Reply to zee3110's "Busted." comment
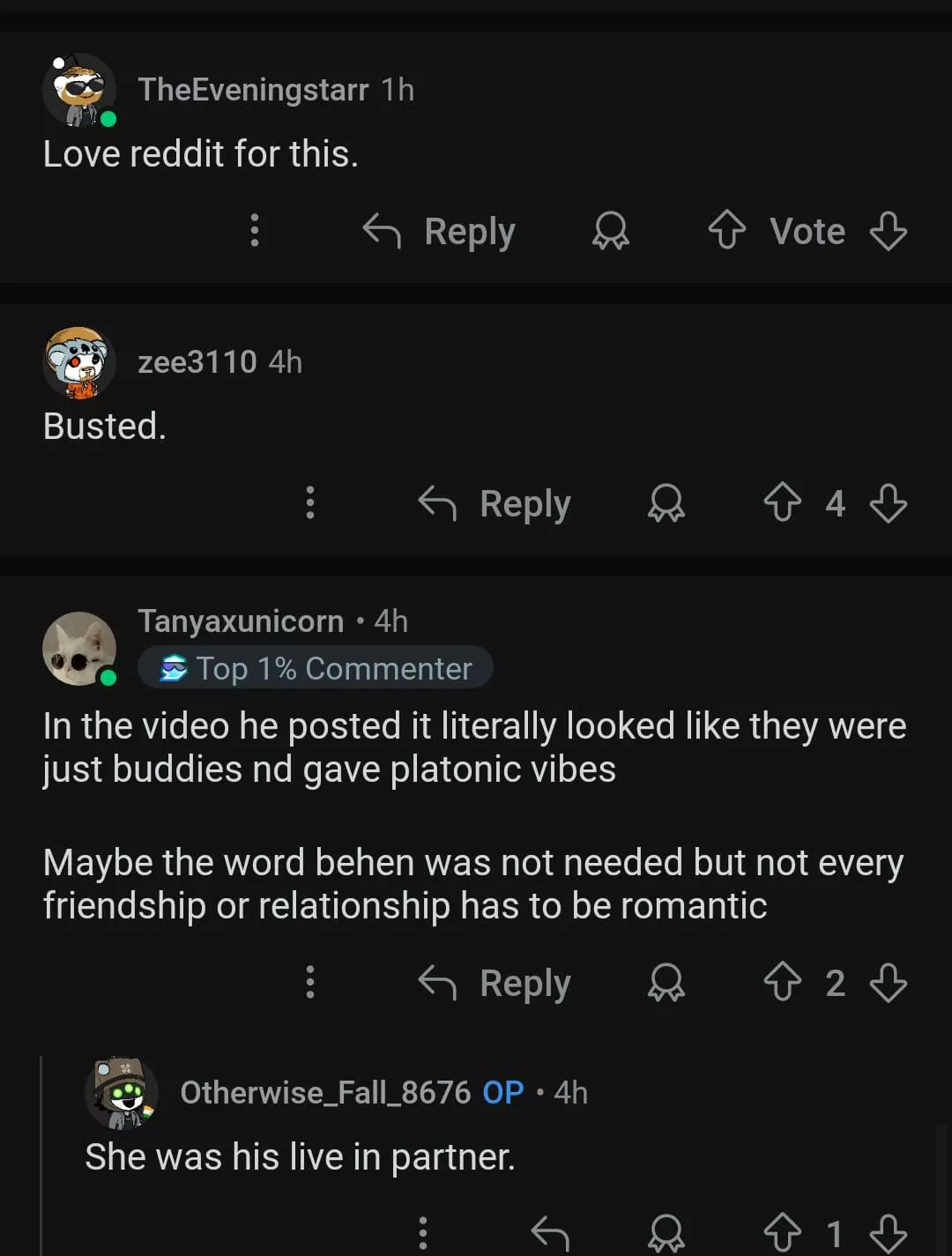 (495, 504)
